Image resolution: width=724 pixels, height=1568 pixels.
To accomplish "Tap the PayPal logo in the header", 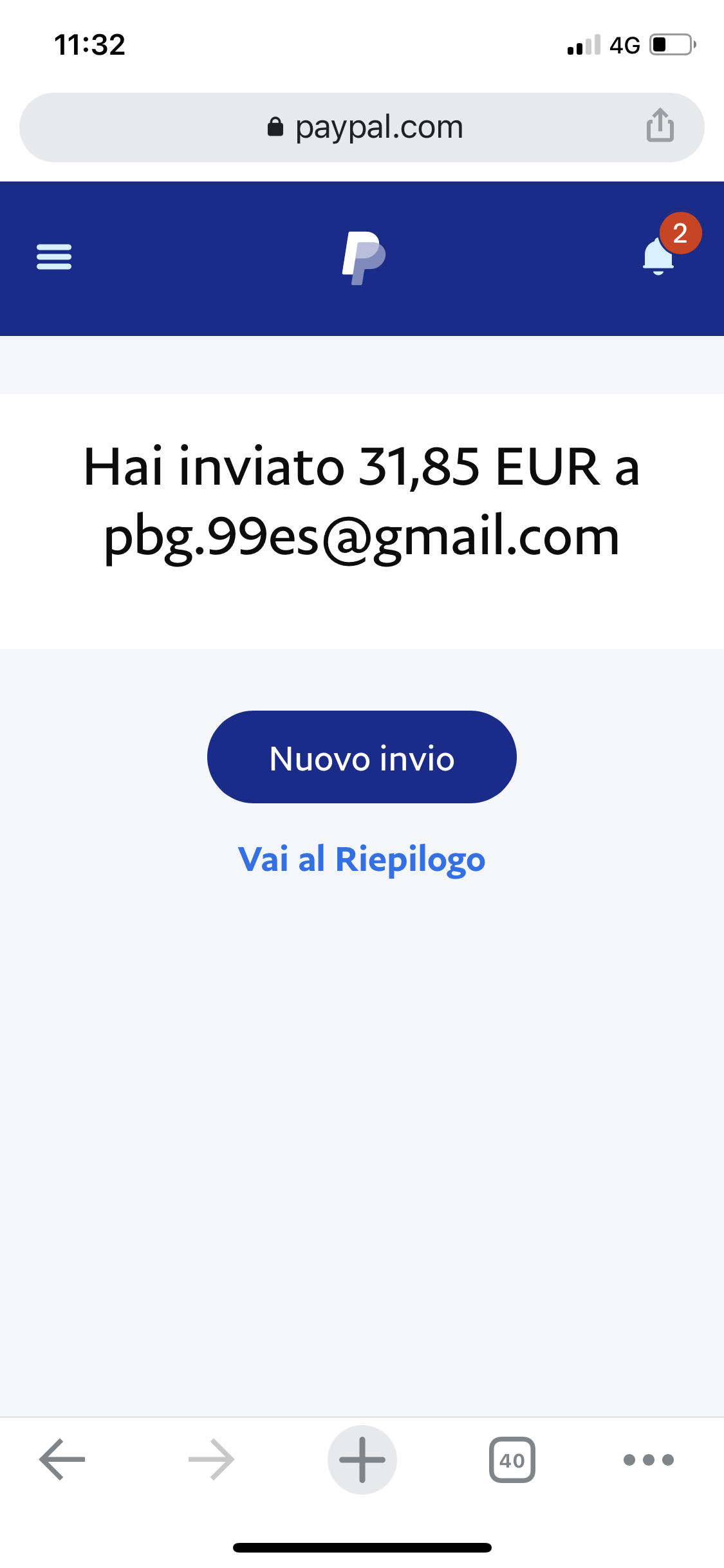I will (364, 257).
